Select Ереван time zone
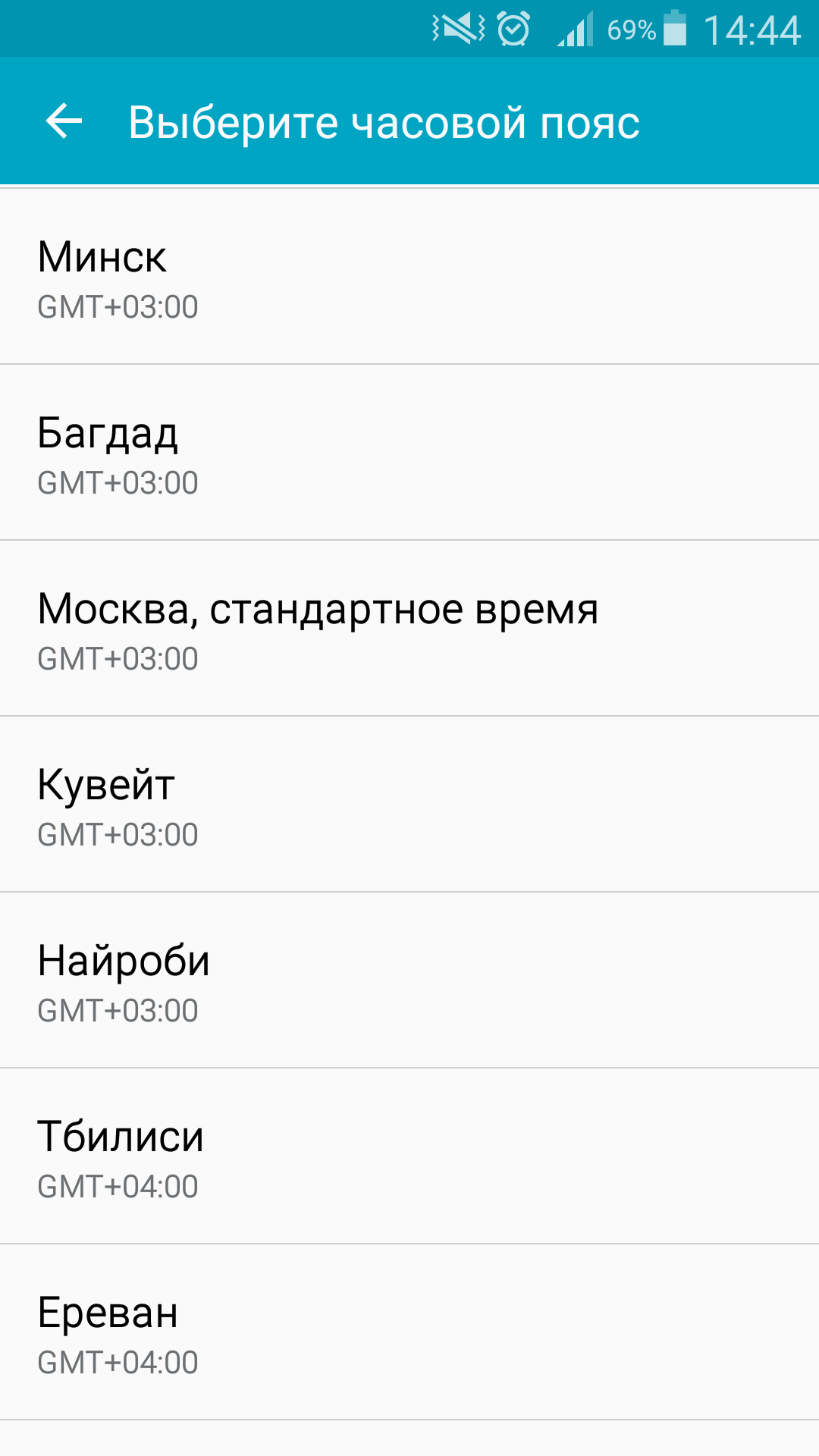The height and width of the screenshot is (1456, 819). tap(409, 1333)
